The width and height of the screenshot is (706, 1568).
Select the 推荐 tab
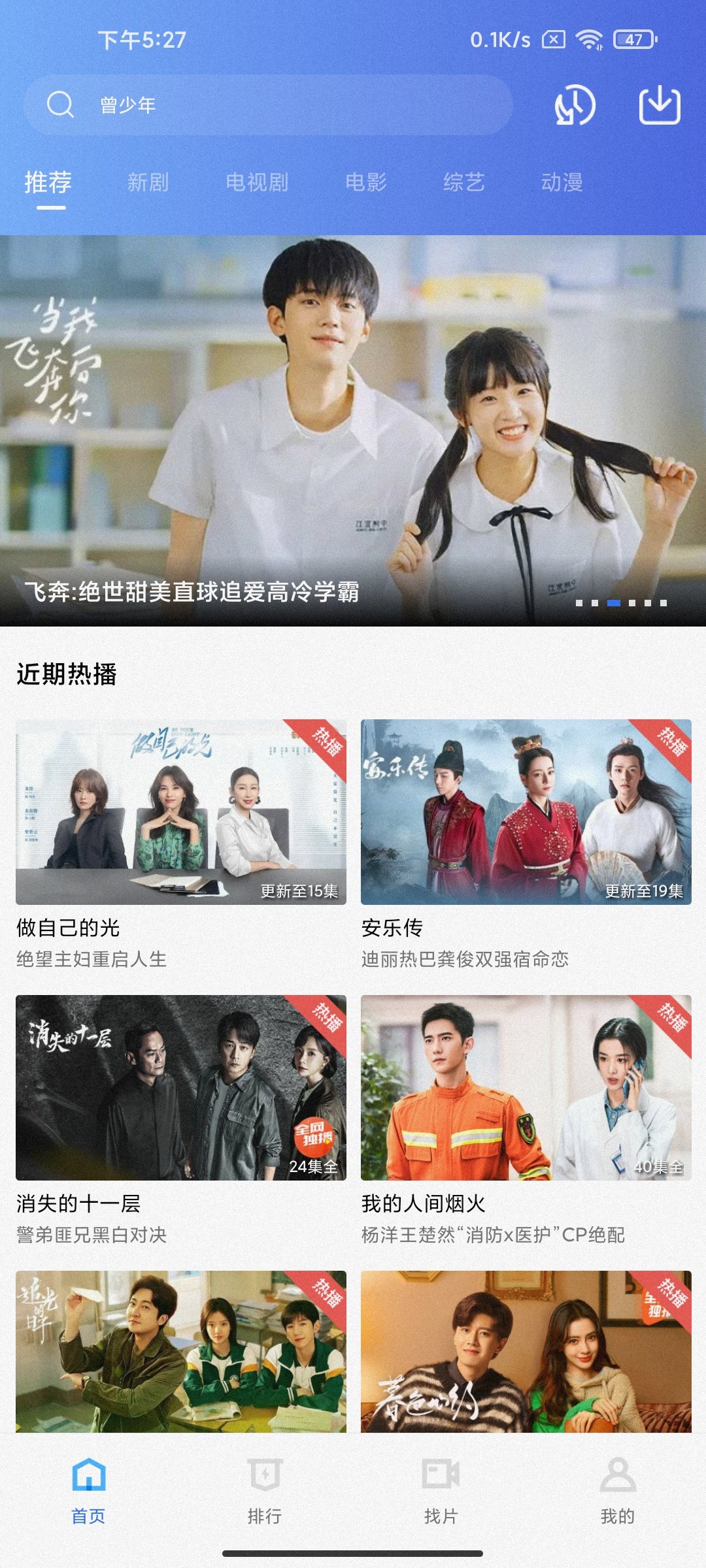48,182
